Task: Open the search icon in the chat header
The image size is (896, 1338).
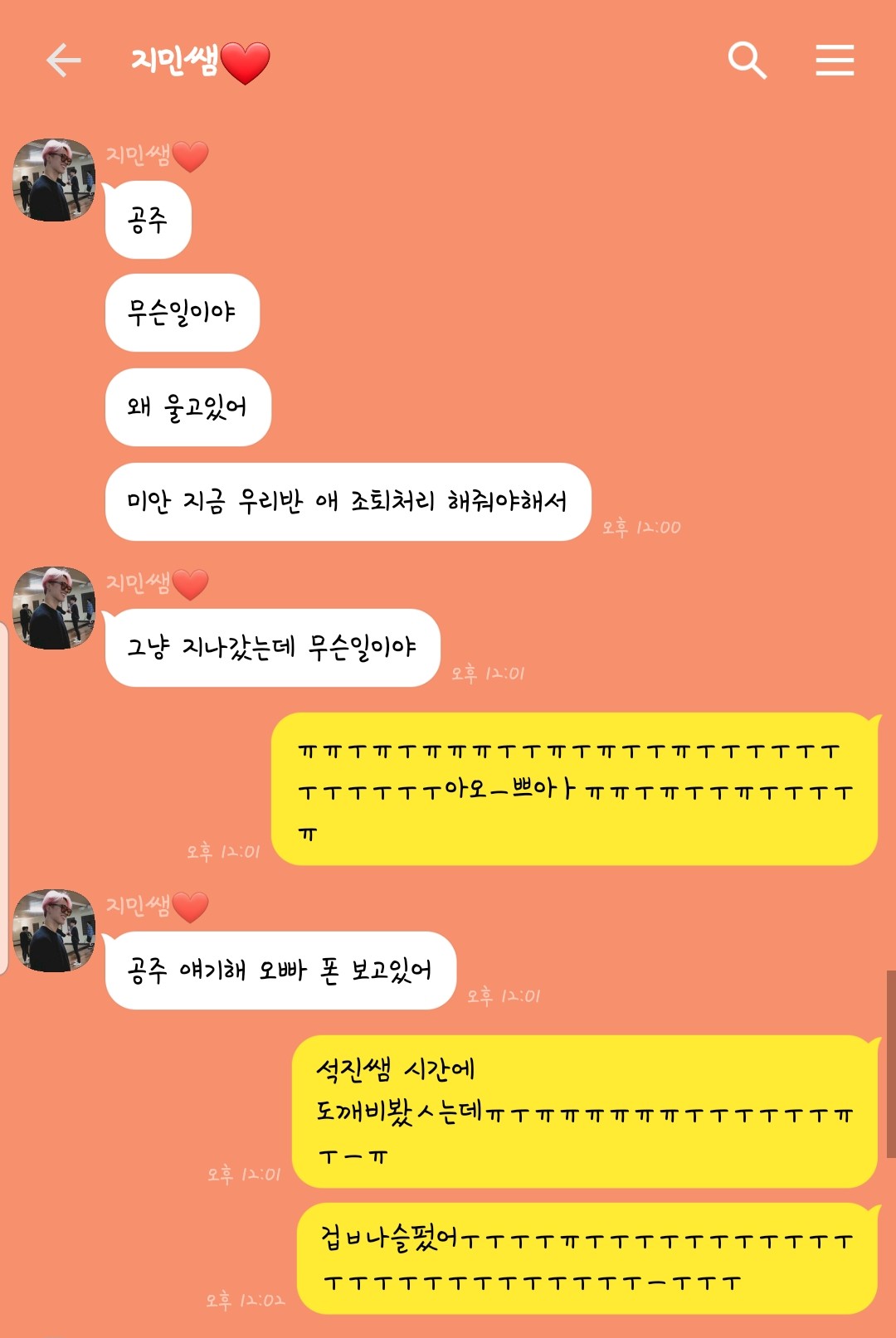Action: click(x=747, y=60)
